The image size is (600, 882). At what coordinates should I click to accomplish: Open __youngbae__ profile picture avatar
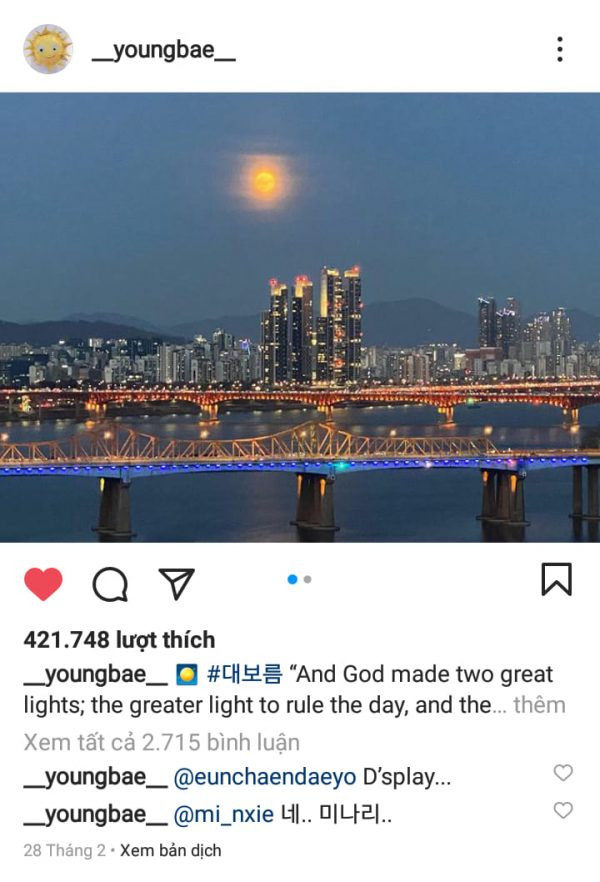[48, 49]
